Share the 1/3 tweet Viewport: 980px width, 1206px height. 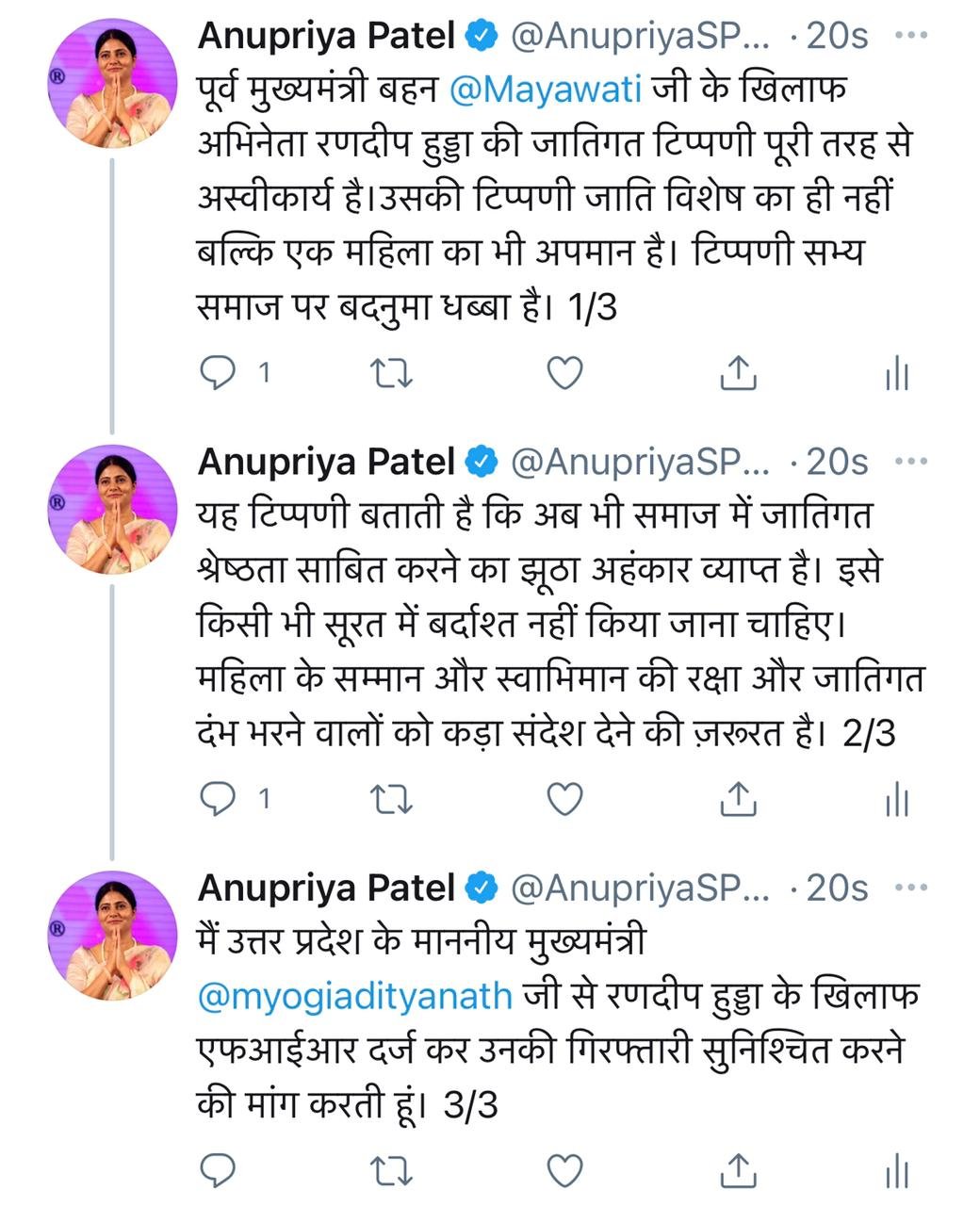(x=739, y=374)
